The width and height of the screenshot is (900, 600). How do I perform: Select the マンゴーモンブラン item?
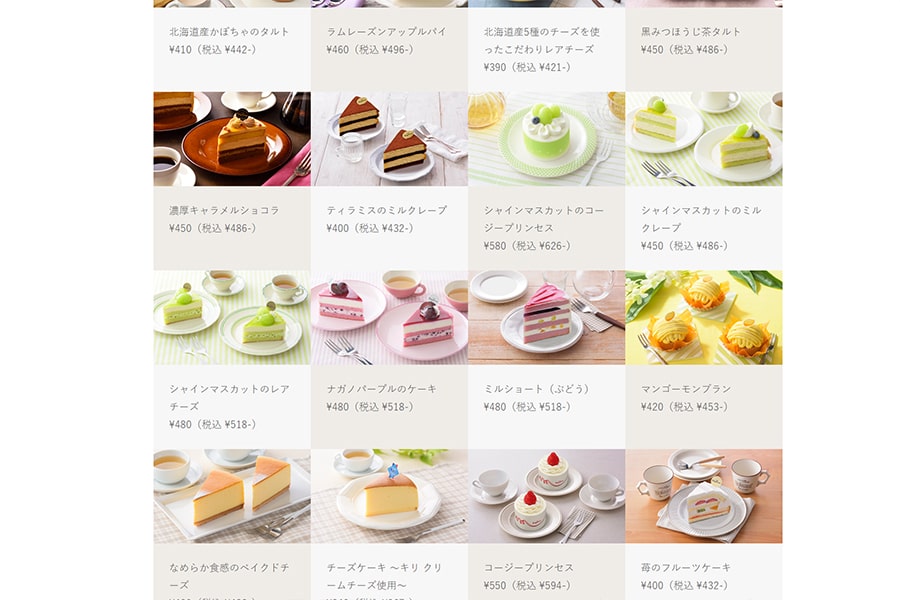click(x=704, y=318)
